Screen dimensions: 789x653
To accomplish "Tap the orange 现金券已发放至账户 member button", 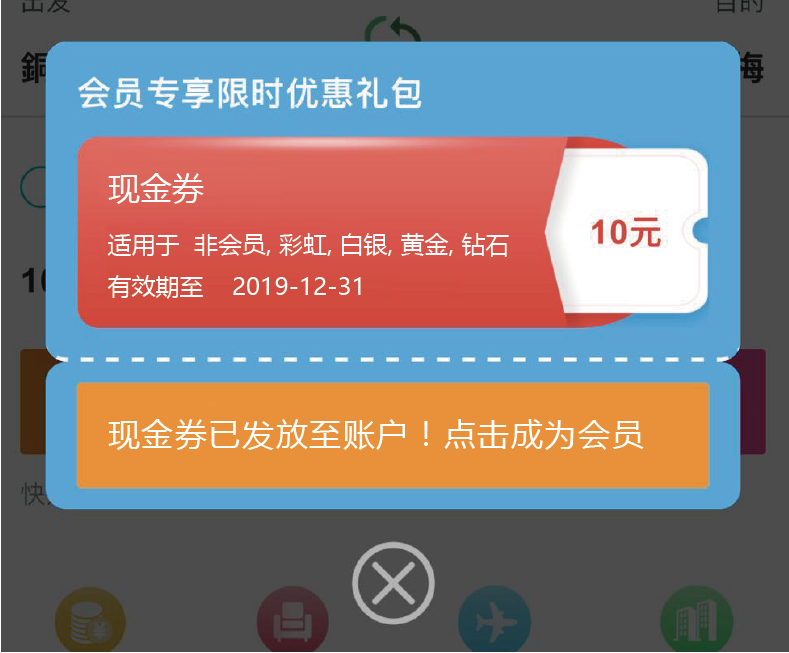I will [x=393, y=435].
